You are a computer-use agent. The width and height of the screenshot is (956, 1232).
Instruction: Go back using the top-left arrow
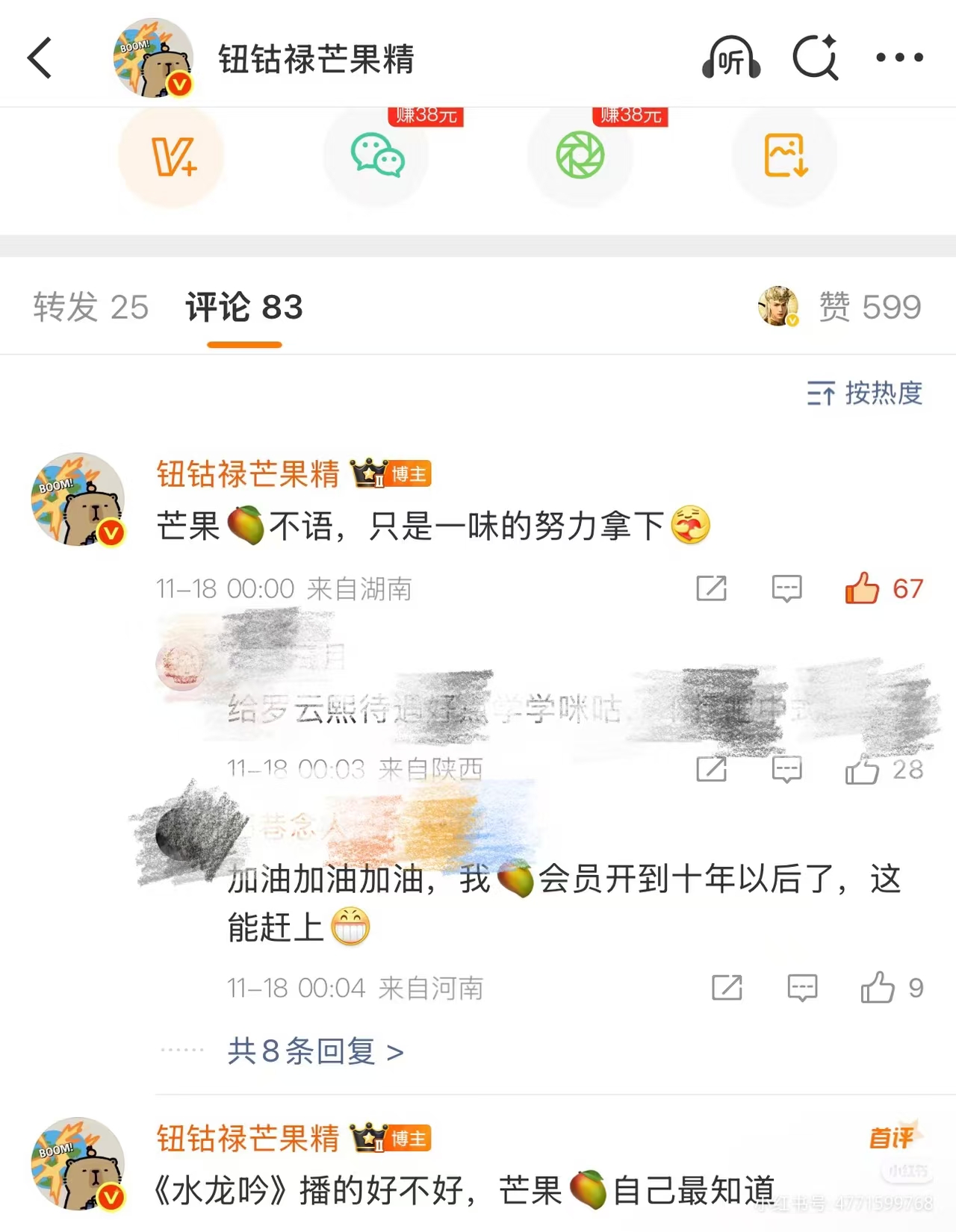[40, 58]
